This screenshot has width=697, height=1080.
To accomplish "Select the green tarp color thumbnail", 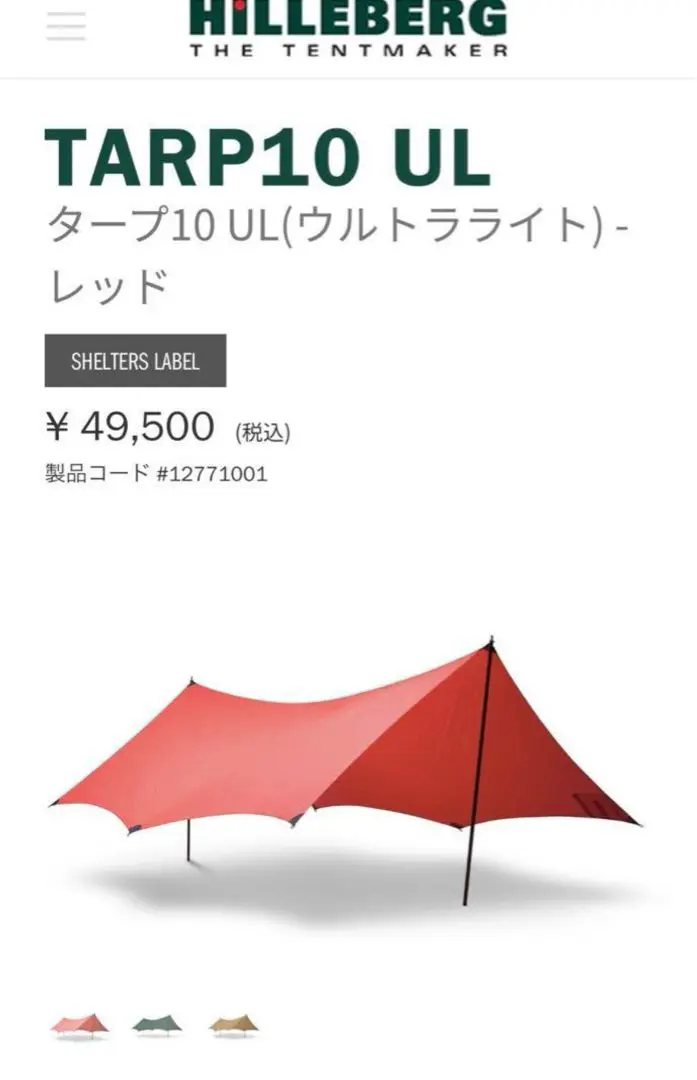I will pos(157,1025).
